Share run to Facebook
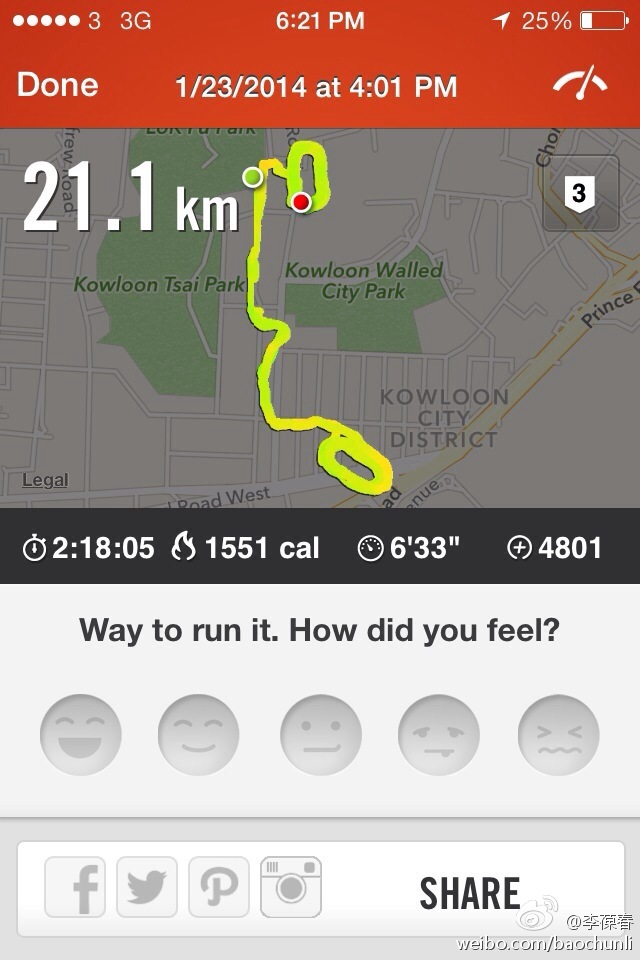This screenshot has width=640, height=960. point(76,888)
